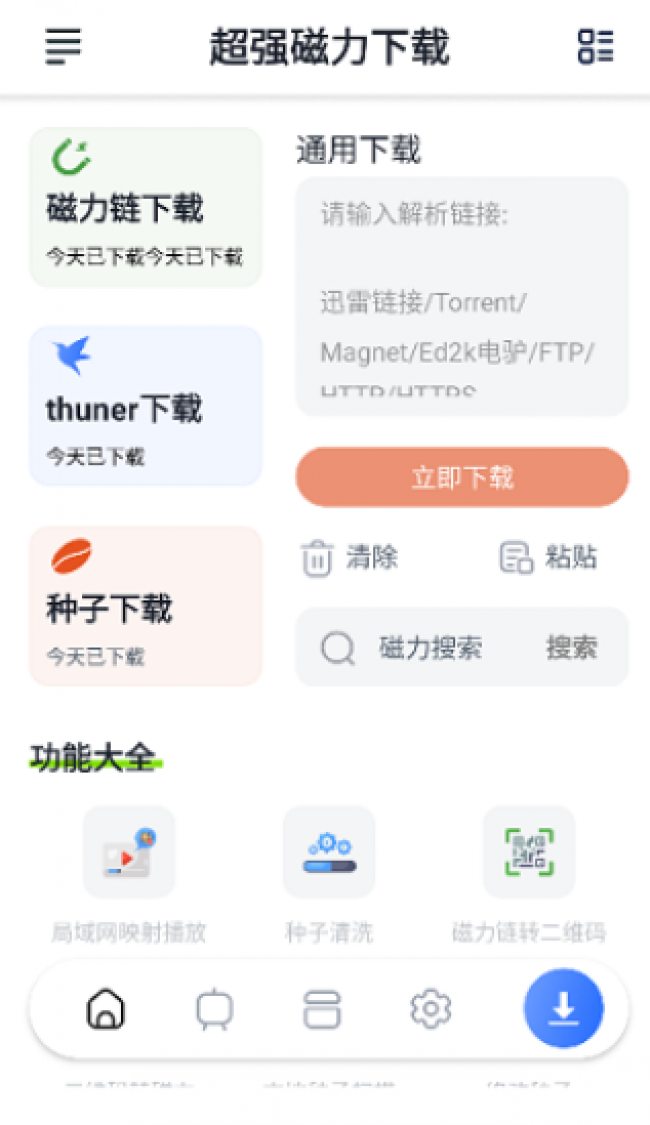This screenshot has width=650, height=1125.
Task: Switch to the TV tab
Action: (x=215, y=1009)
